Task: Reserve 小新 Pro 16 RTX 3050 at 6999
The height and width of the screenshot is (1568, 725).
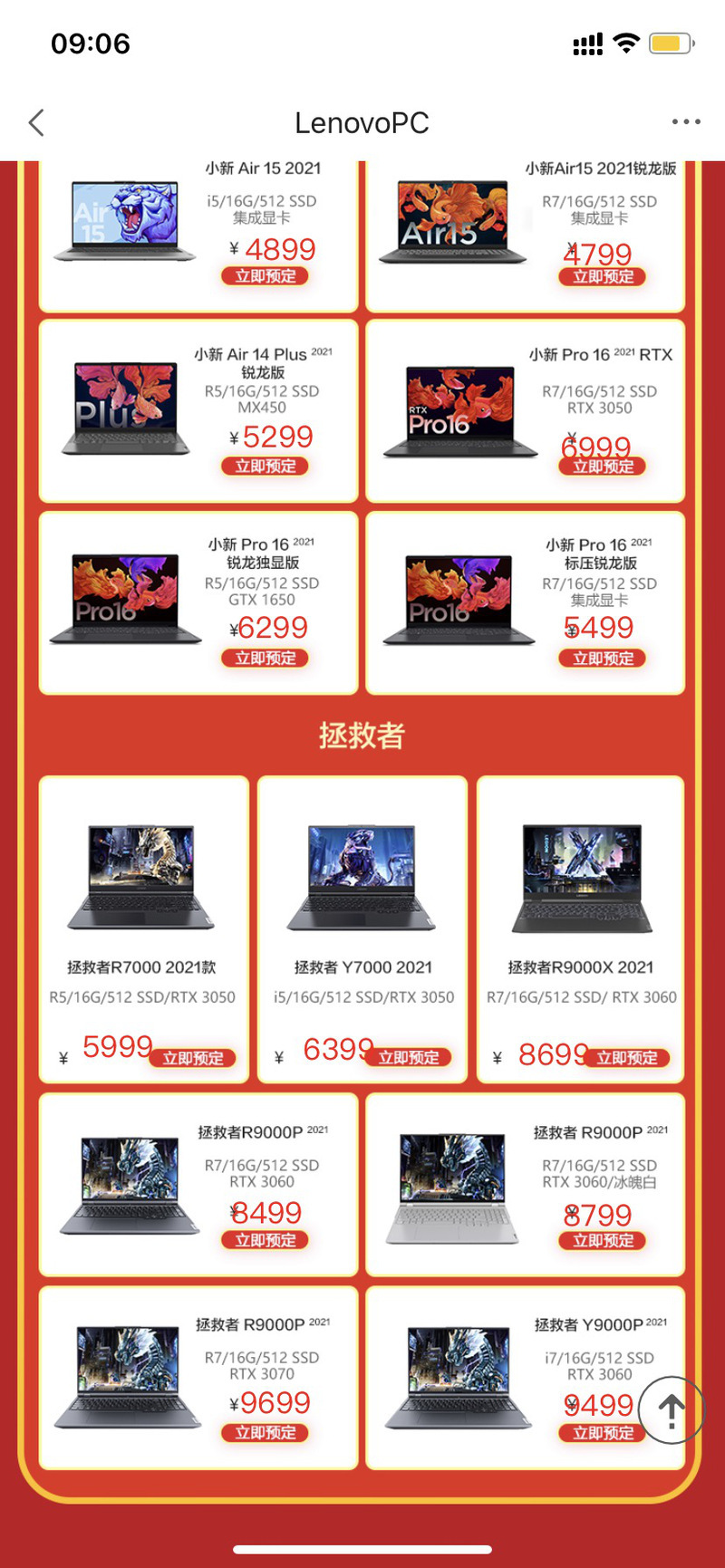Action: [603, 467]
